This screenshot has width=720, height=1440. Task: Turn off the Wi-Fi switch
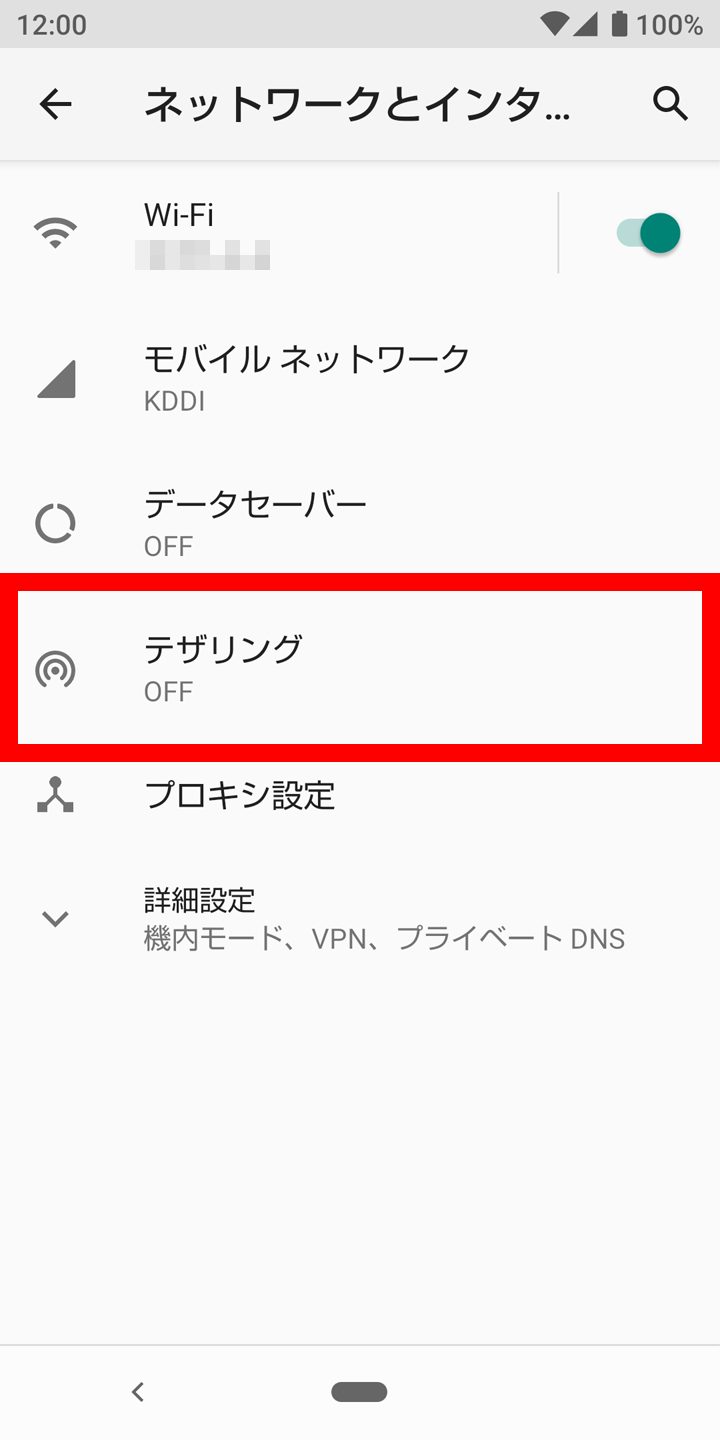tap(649, 233)
